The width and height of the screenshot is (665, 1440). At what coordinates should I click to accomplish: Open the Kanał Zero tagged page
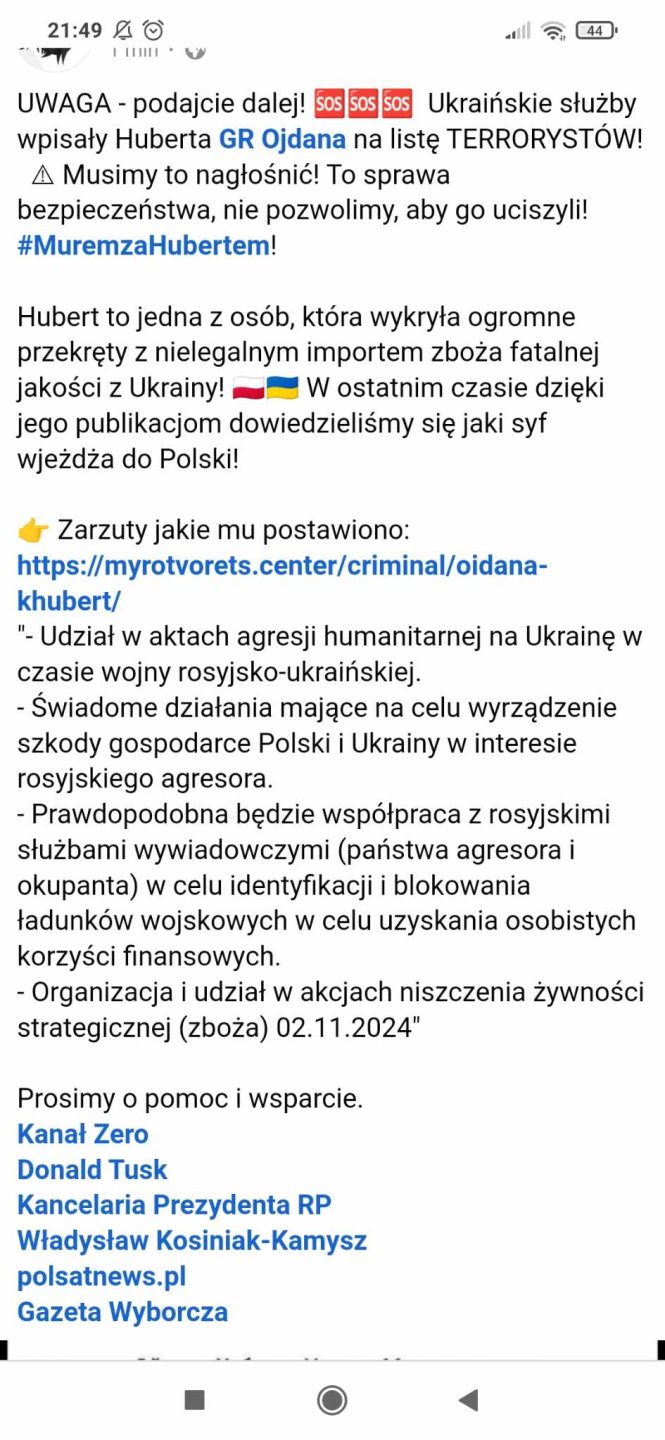83,1134
